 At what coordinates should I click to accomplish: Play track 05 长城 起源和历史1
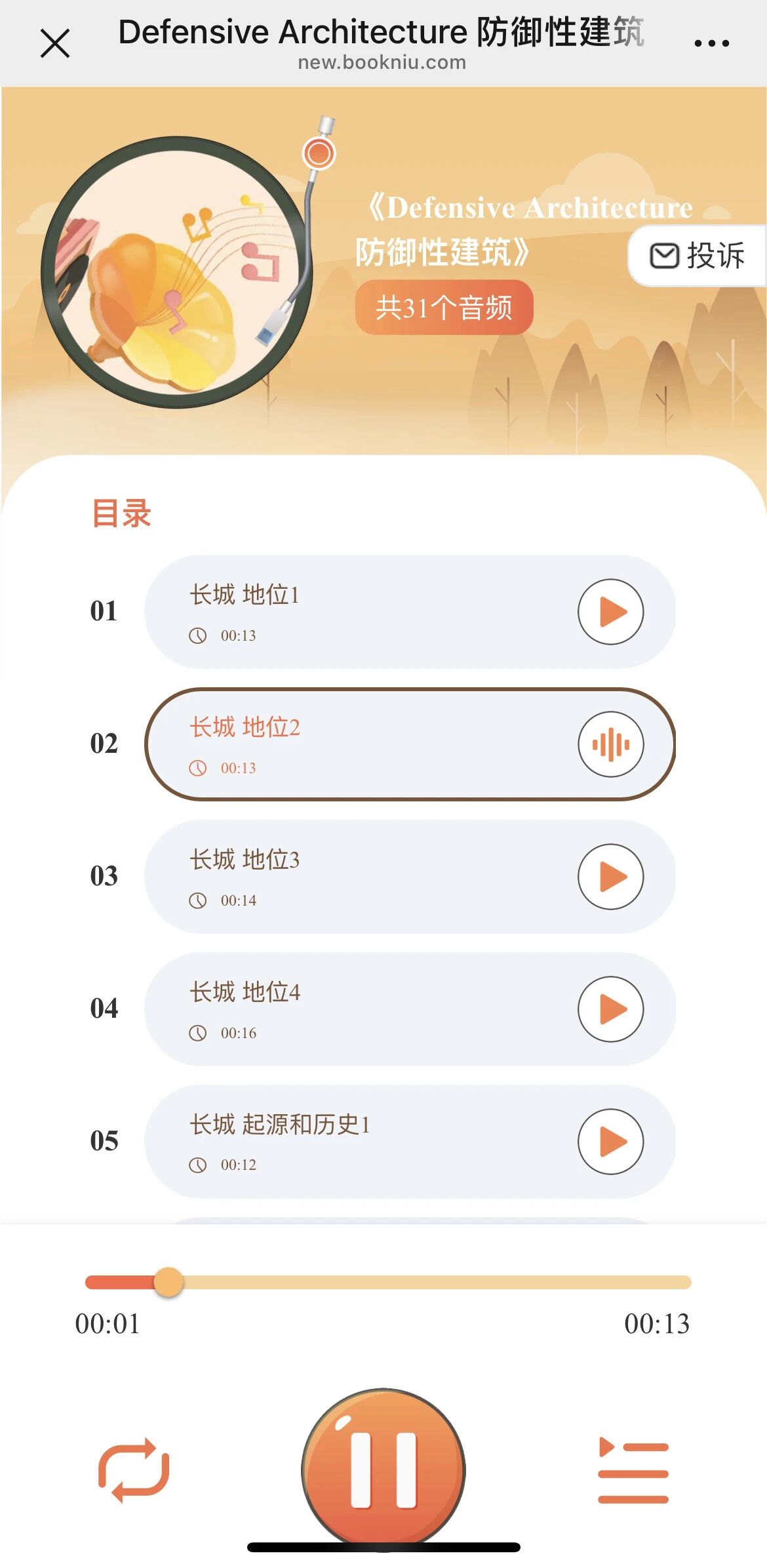click(610, 1142)
